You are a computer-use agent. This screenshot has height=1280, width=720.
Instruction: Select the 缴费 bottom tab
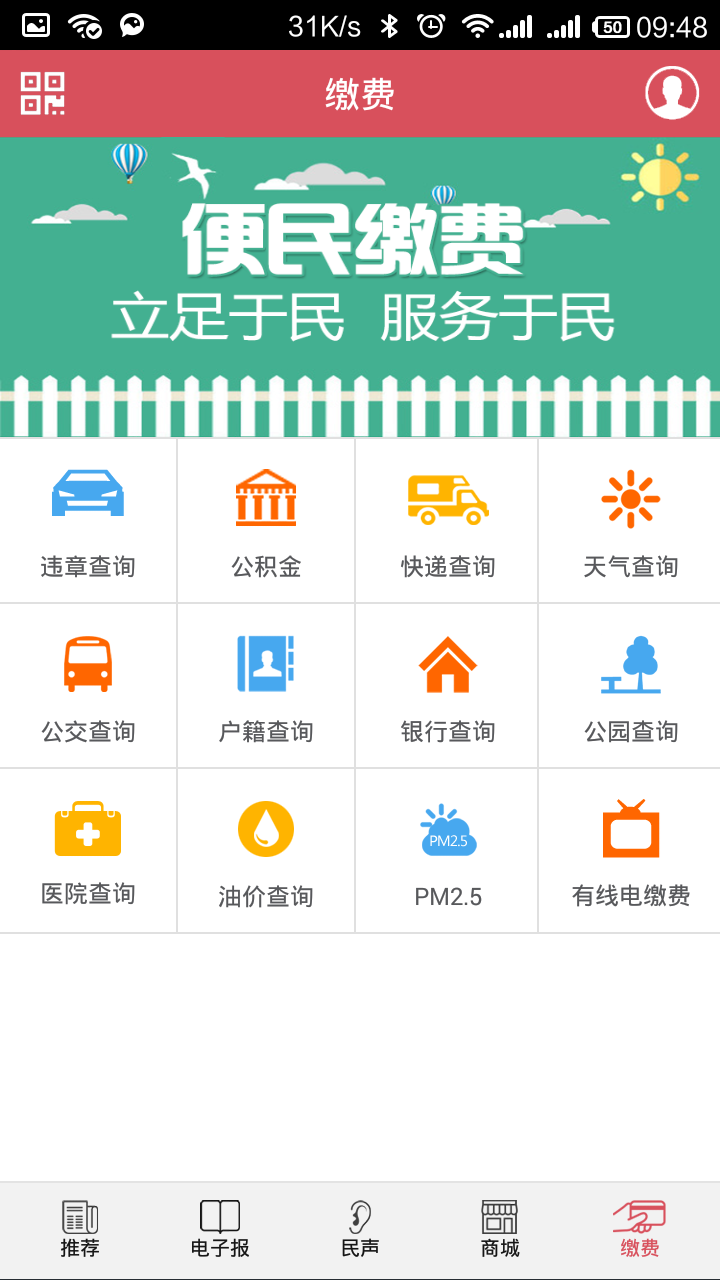coord(640,1230)
